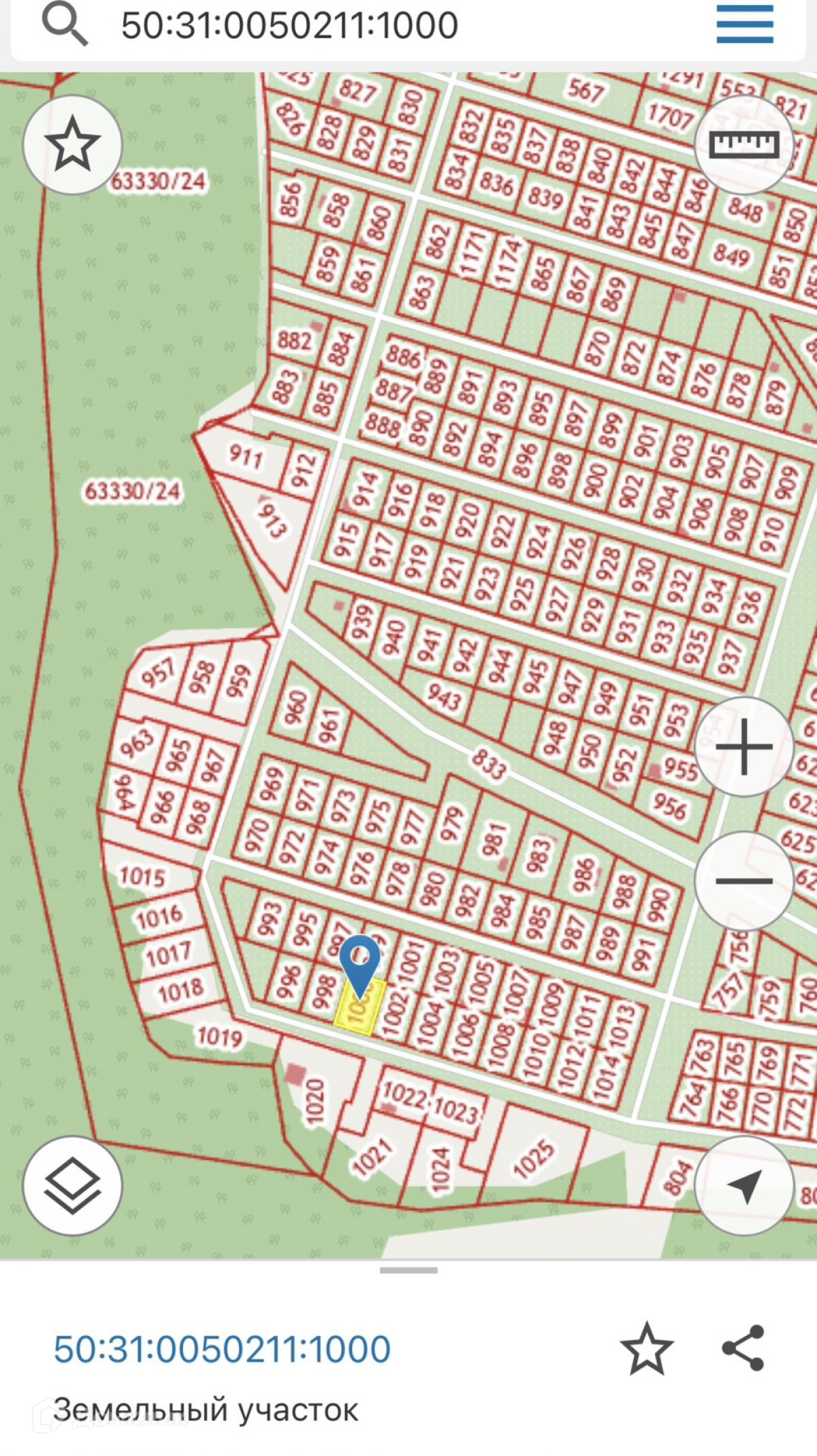Open the hamburger menu
The width and height of the screenshot is (817, 1456).
tap(744, 24)
